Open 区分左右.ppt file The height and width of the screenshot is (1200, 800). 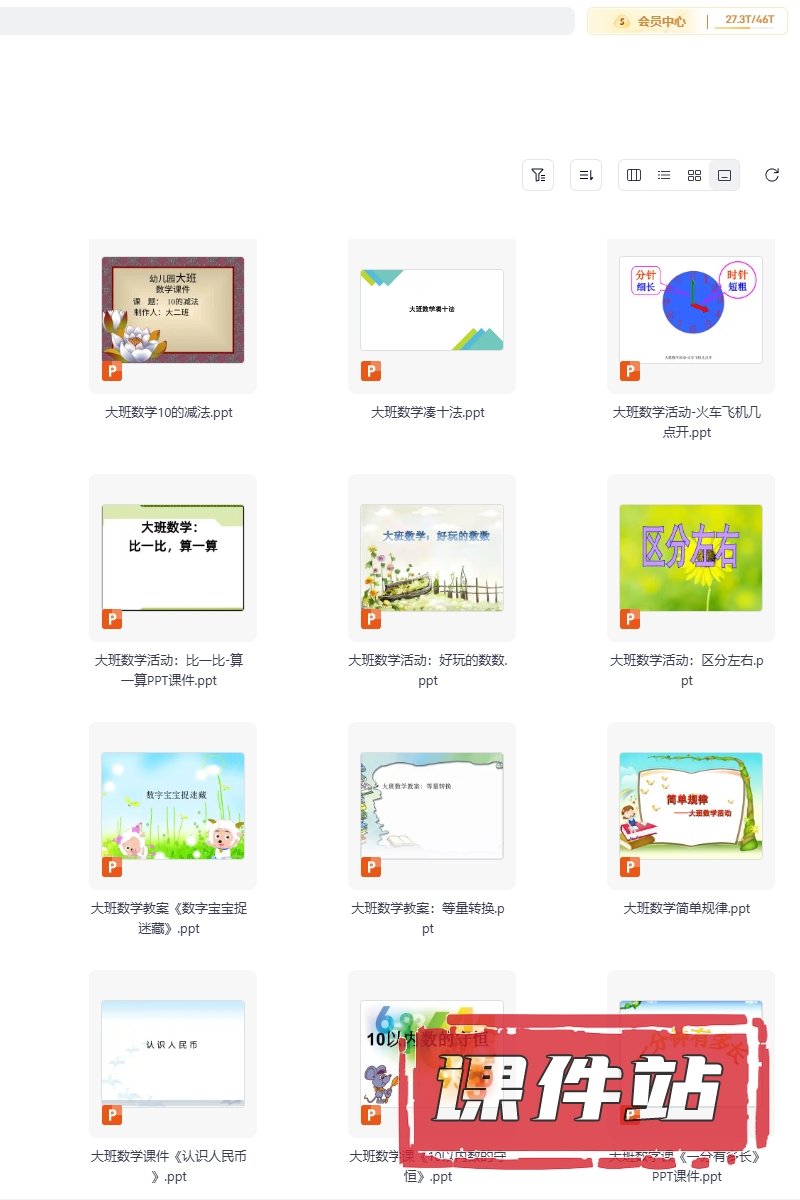pyautogui.click(x=691, y=557)
